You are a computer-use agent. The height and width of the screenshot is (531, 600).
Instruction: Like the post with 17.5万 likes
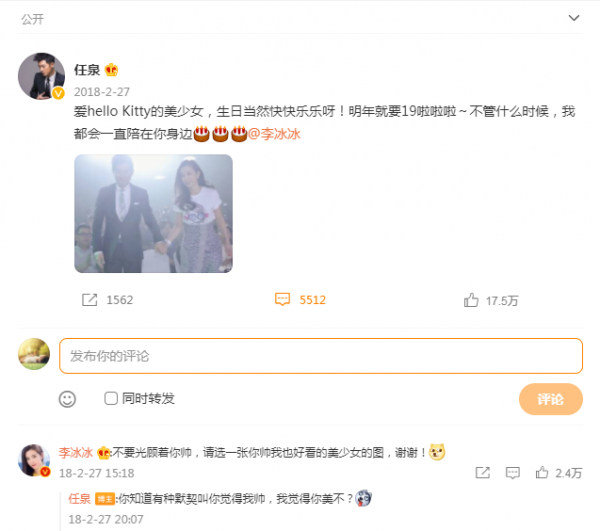point(472,299)
